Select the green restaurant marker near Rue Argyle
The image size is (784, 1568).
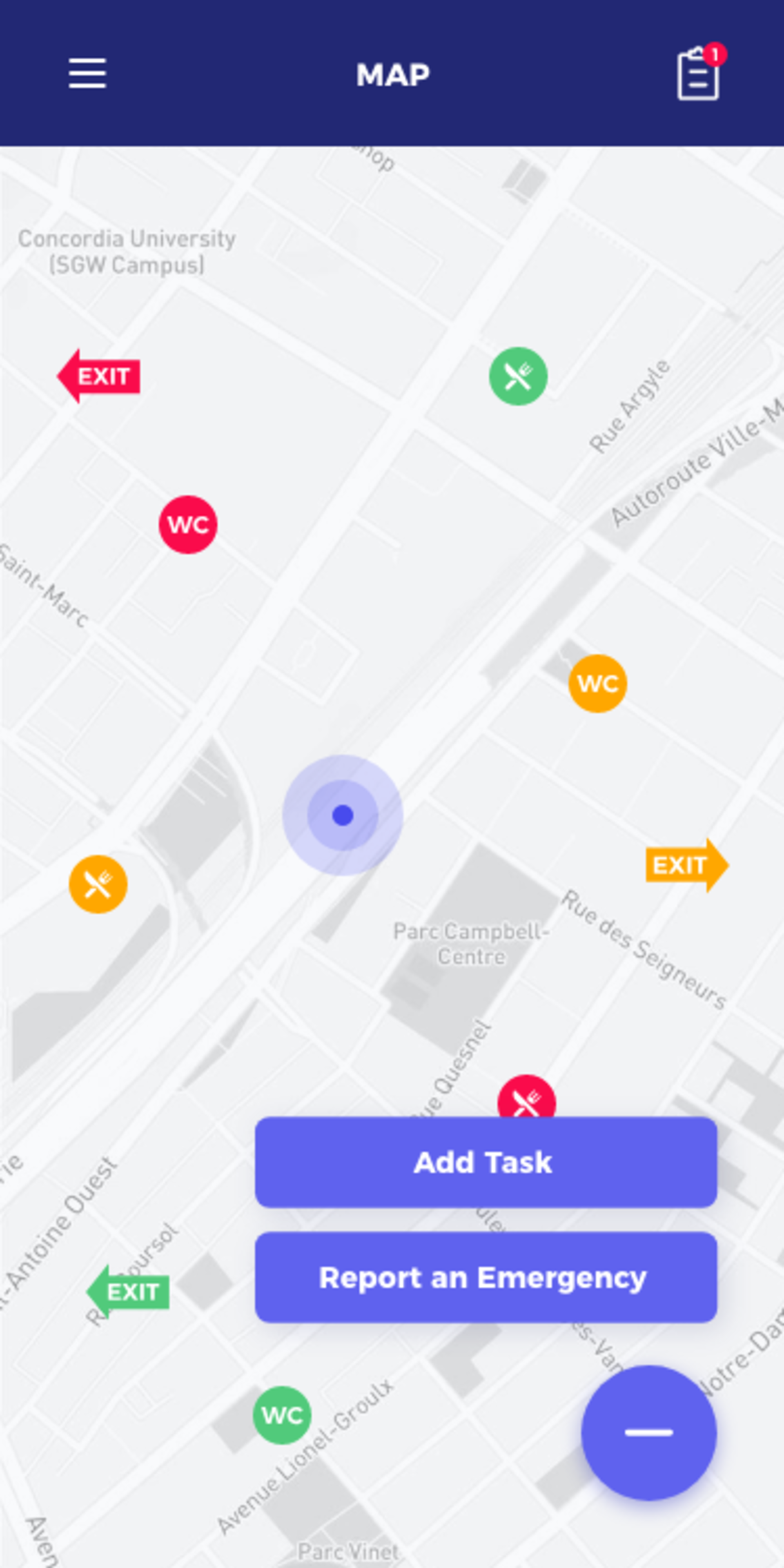click(x=517, y=376)
